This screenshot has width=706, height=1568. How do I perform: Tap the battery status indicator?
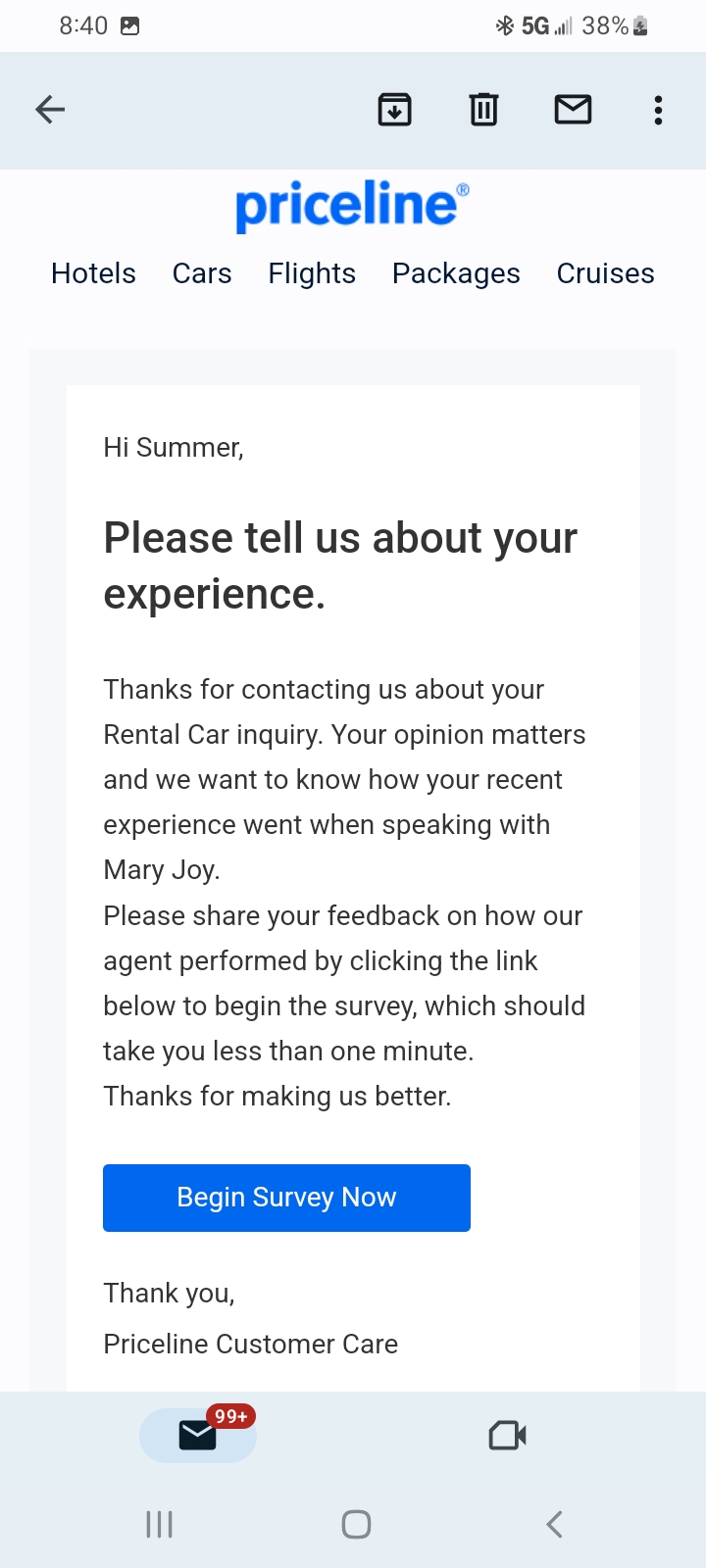point(638,25)
